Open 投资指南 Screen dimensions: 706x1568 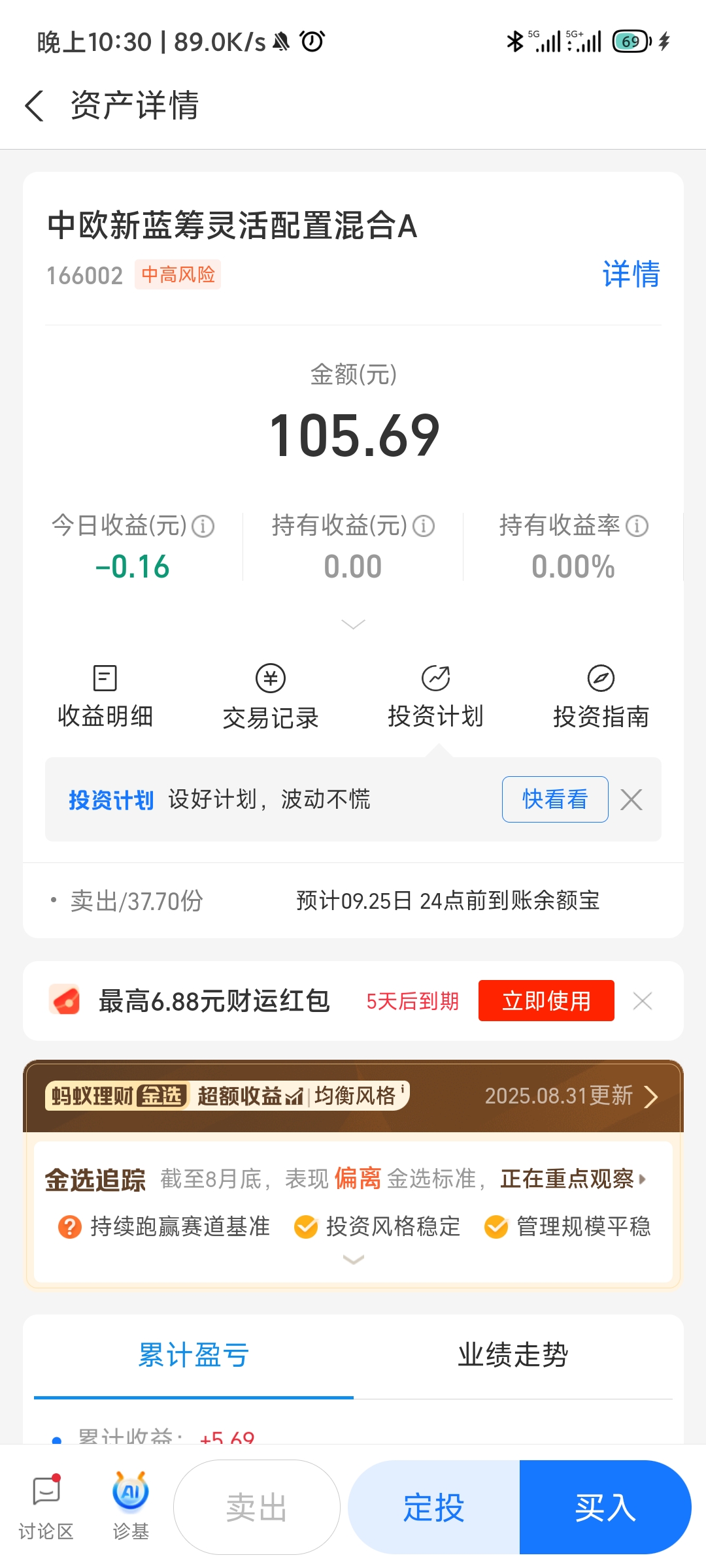pyautogui.click(x=601, y=696)
